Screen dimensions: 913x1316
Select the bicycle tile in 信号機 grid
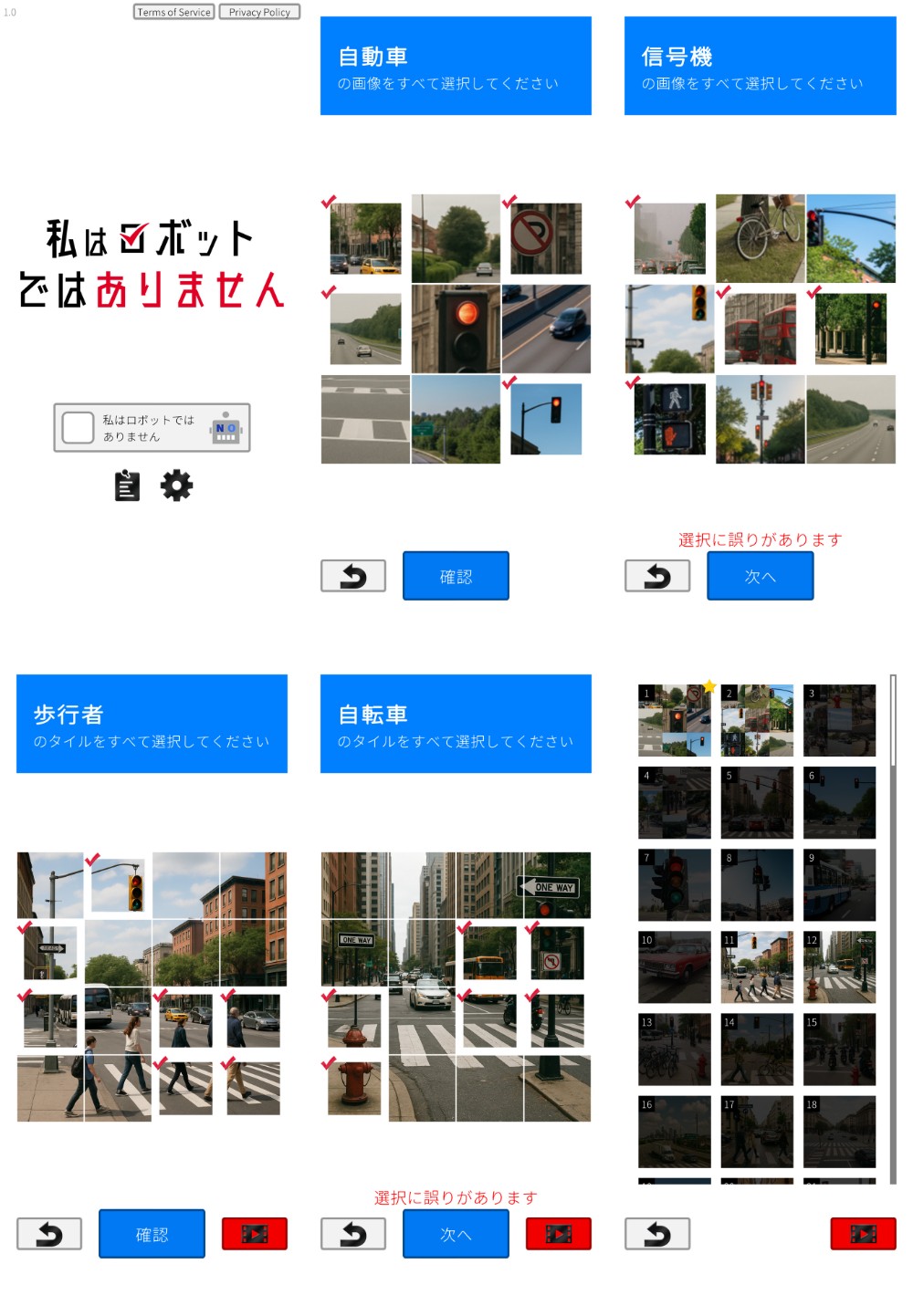pos(761,237)
